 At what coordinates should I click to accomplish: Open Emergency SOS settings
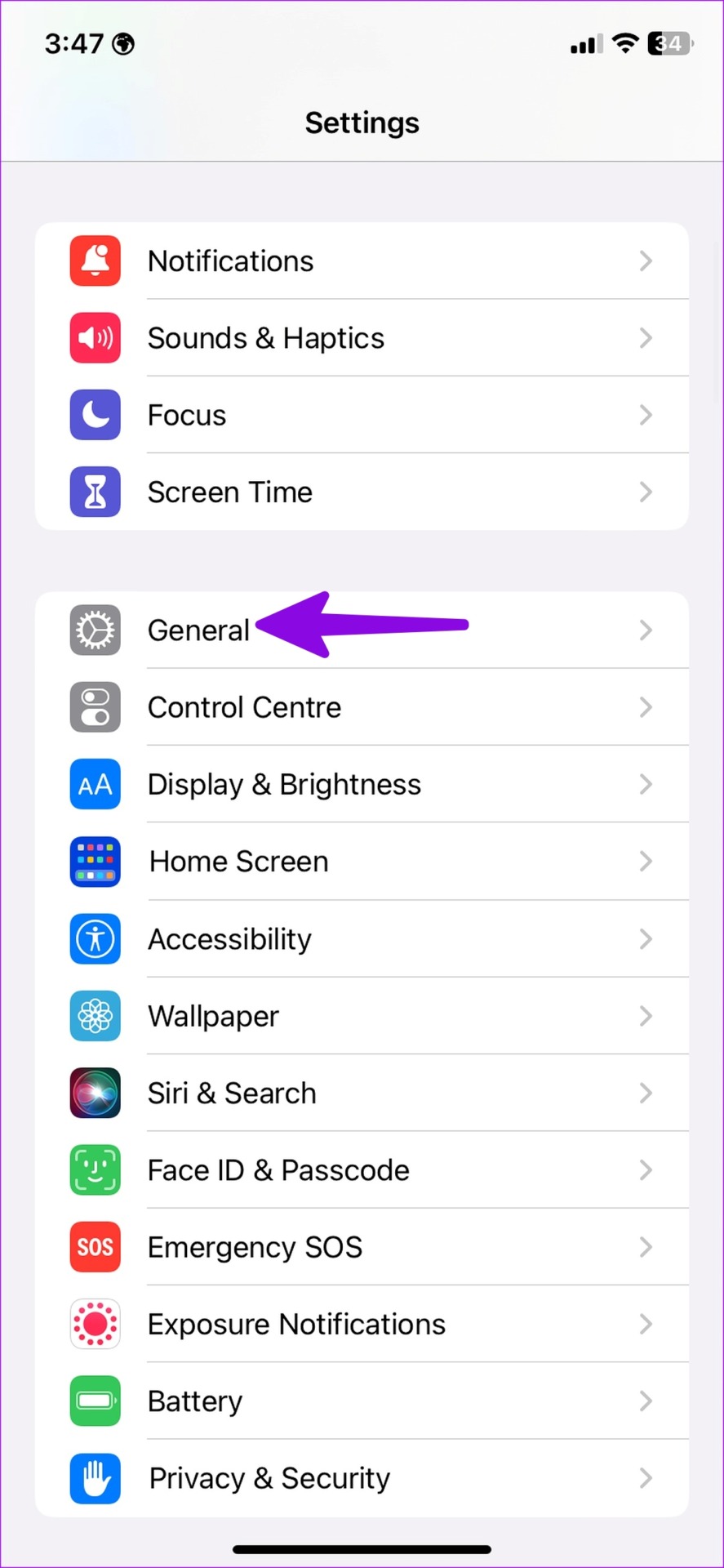click(x=362, y=1247)
